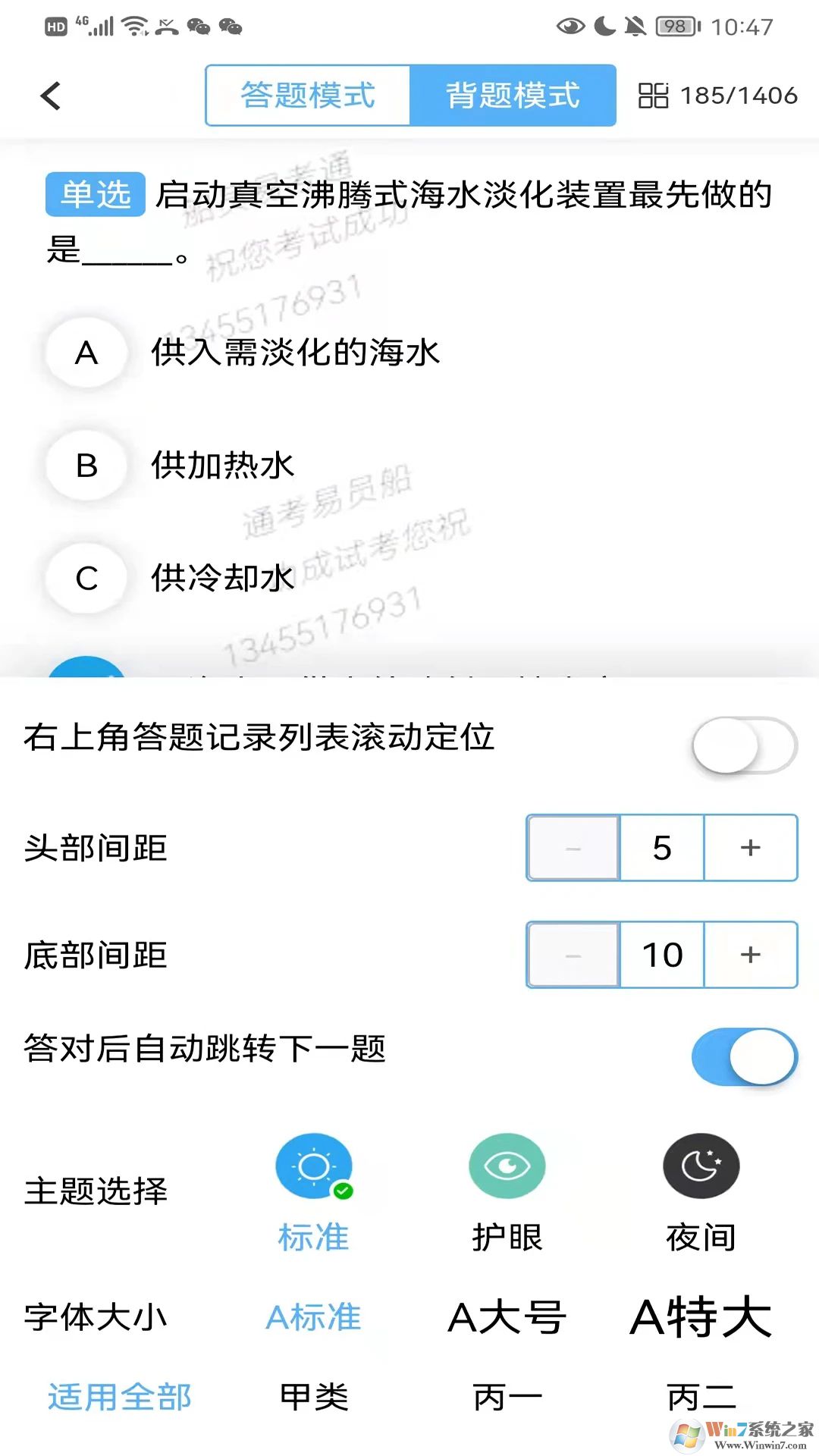Check the notification mute icon in status bar

pyautogui.click(x=634, y=25)
